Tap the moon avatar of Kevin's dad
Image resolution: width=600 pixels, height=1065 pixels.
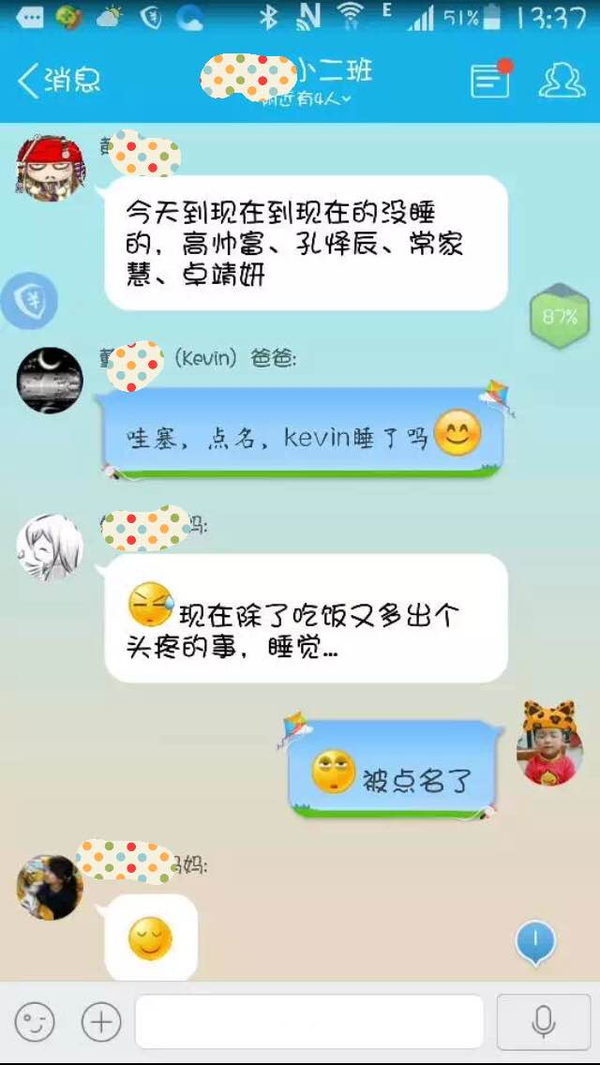tap(50, 380)
